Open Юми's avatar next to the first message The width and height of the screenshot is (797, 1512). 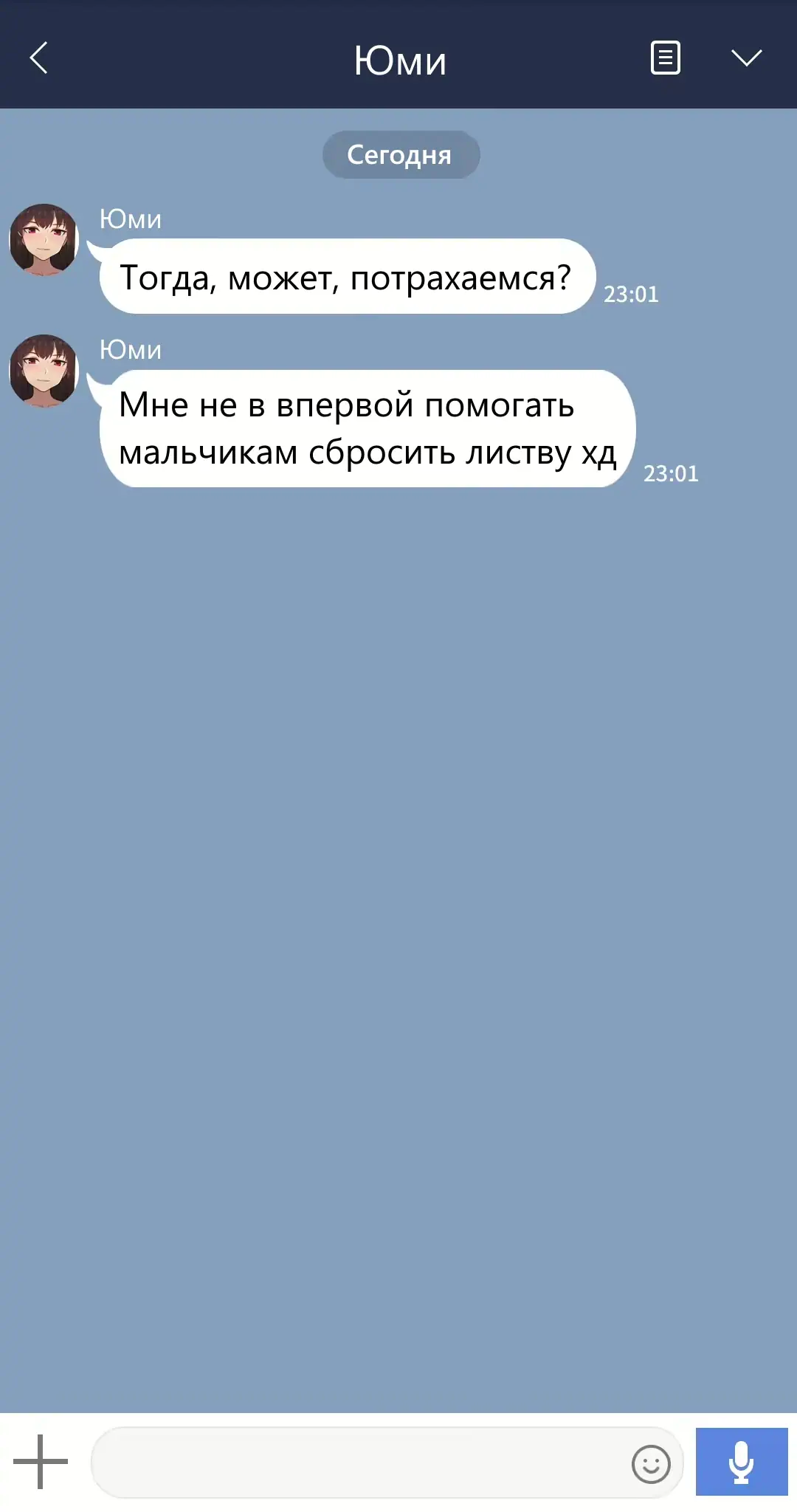click(44, 239)
